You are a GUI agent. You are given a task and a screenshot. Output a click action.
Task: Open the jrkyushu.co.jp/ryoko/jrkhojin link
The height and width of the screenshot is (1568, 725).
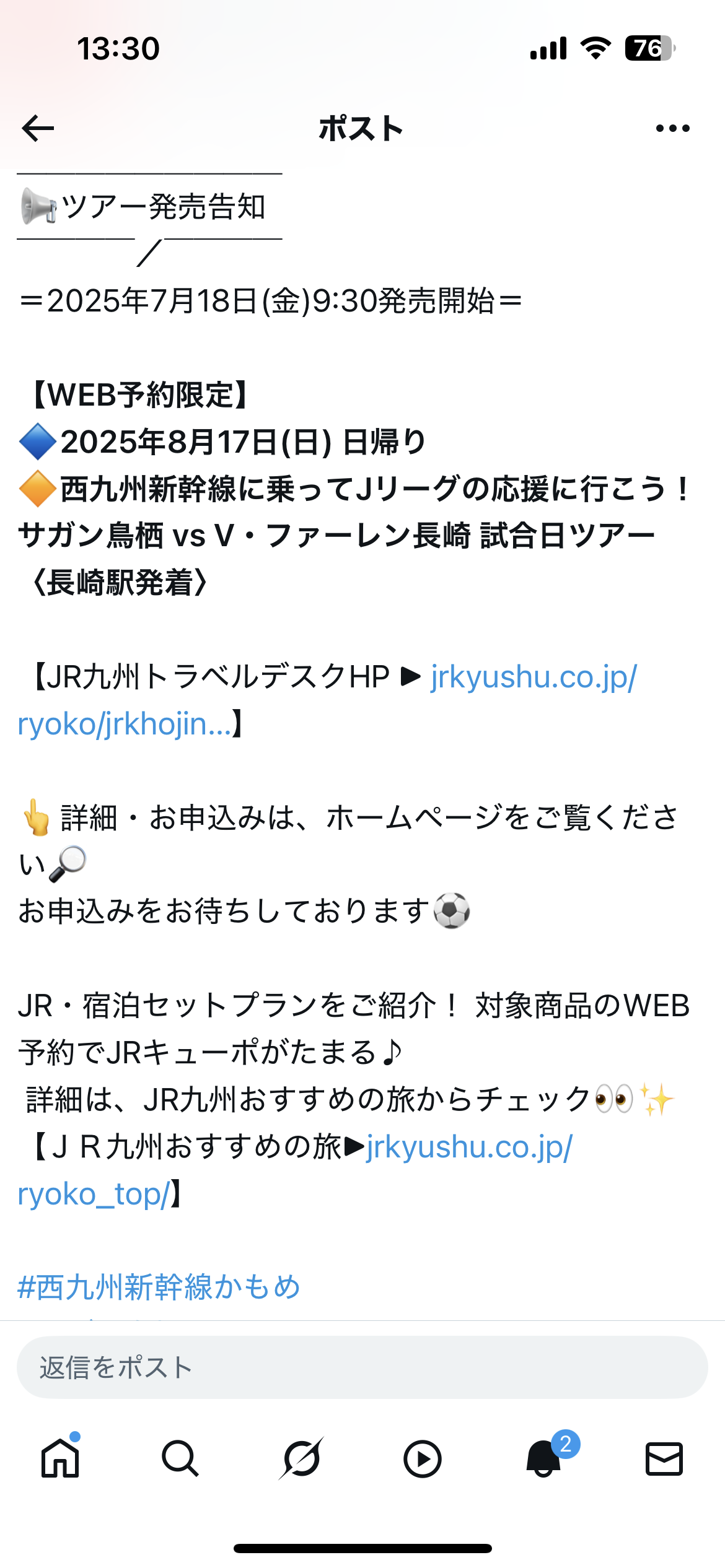tap(533, 677)
